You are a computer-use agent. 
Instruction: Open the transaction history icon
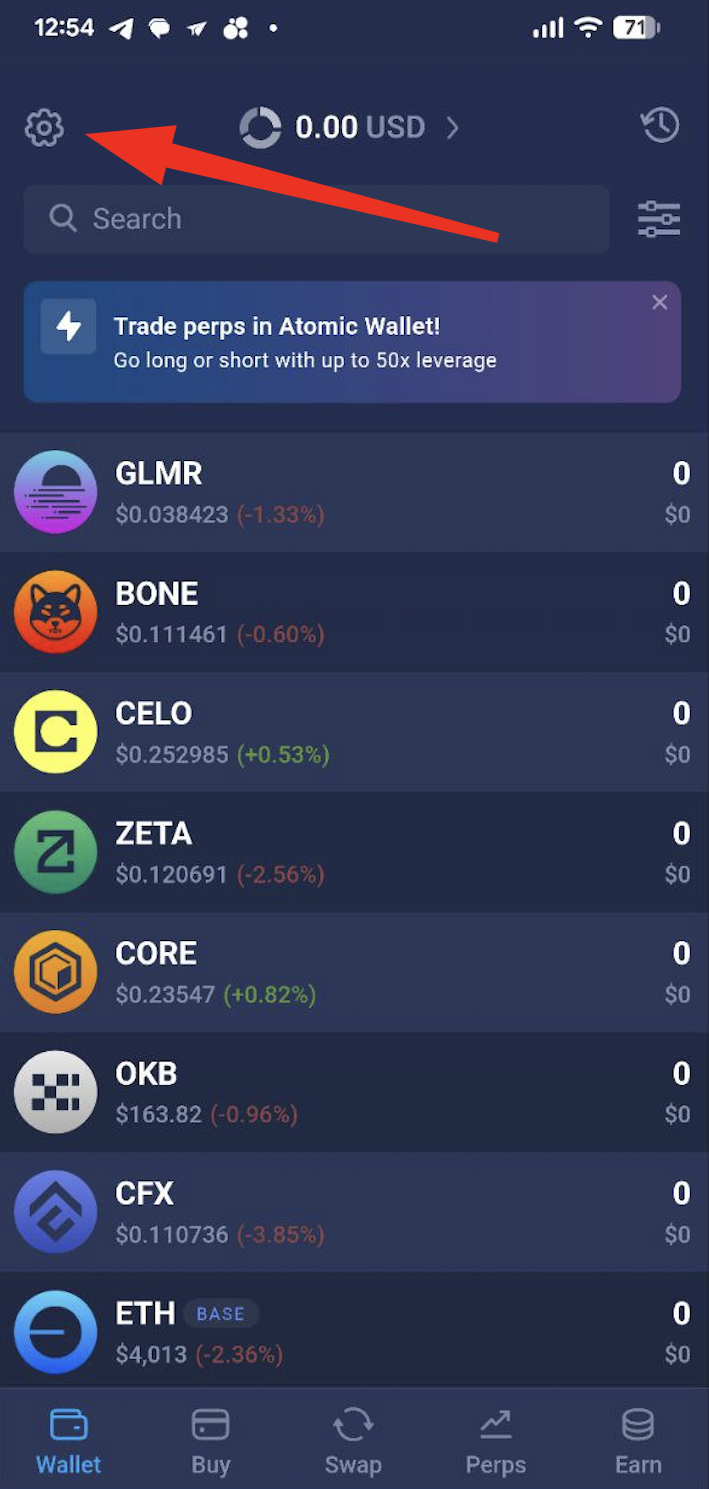[660, 126]
